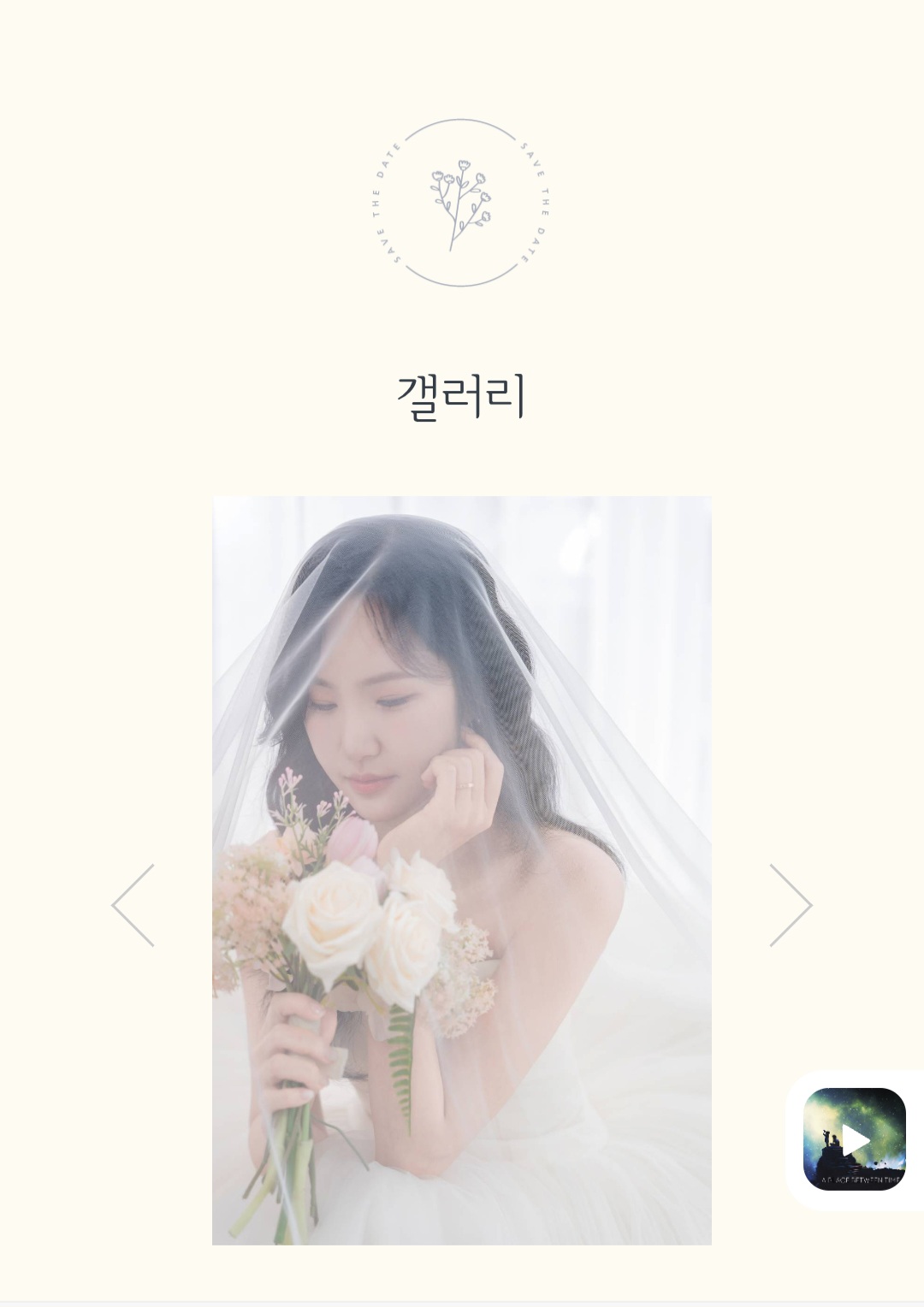This screenshot has height=1307, width=924.
Task: Open the bride photo in gallery
Action: point(462,870)
